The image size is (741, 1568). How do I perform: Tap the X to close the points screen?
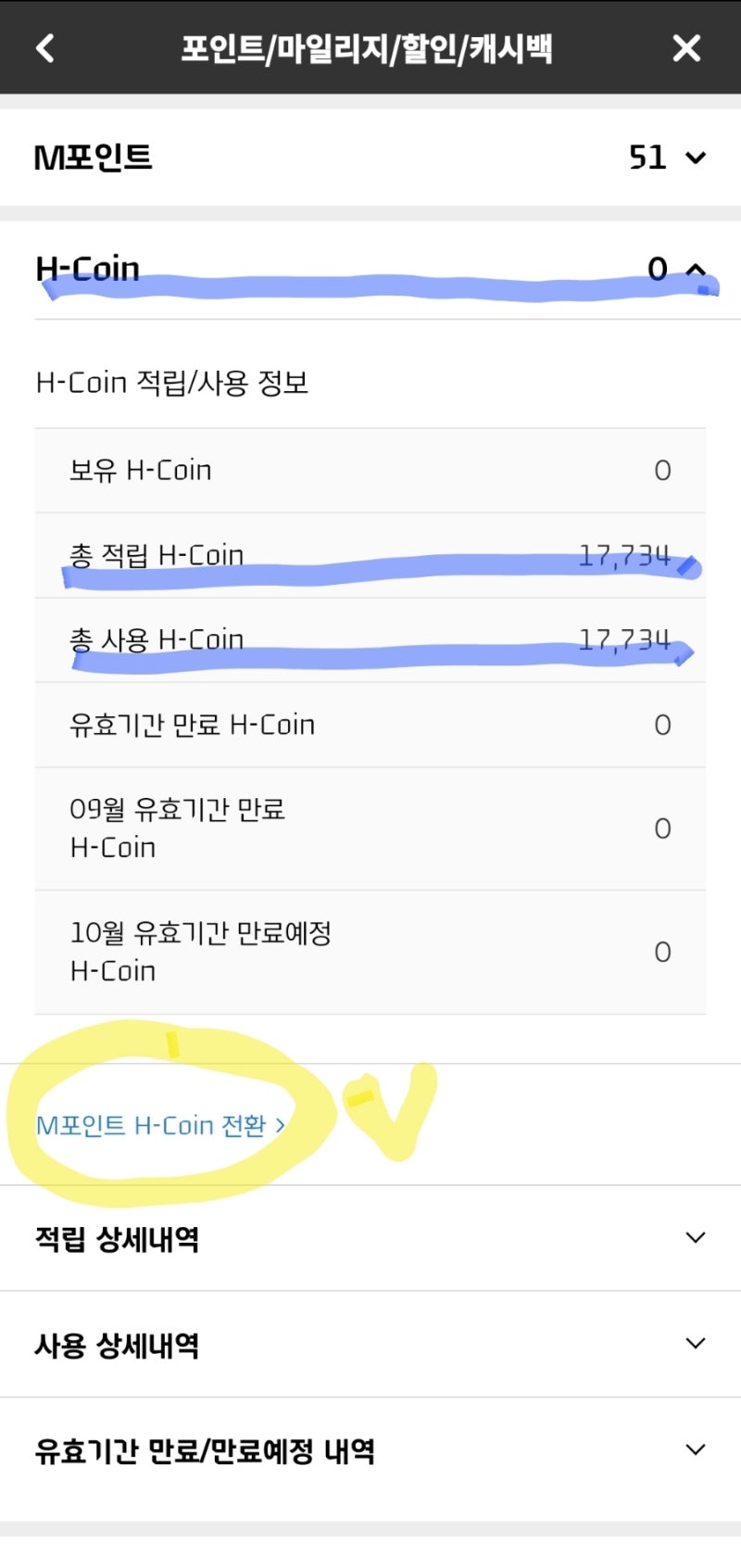click(686, 48)
